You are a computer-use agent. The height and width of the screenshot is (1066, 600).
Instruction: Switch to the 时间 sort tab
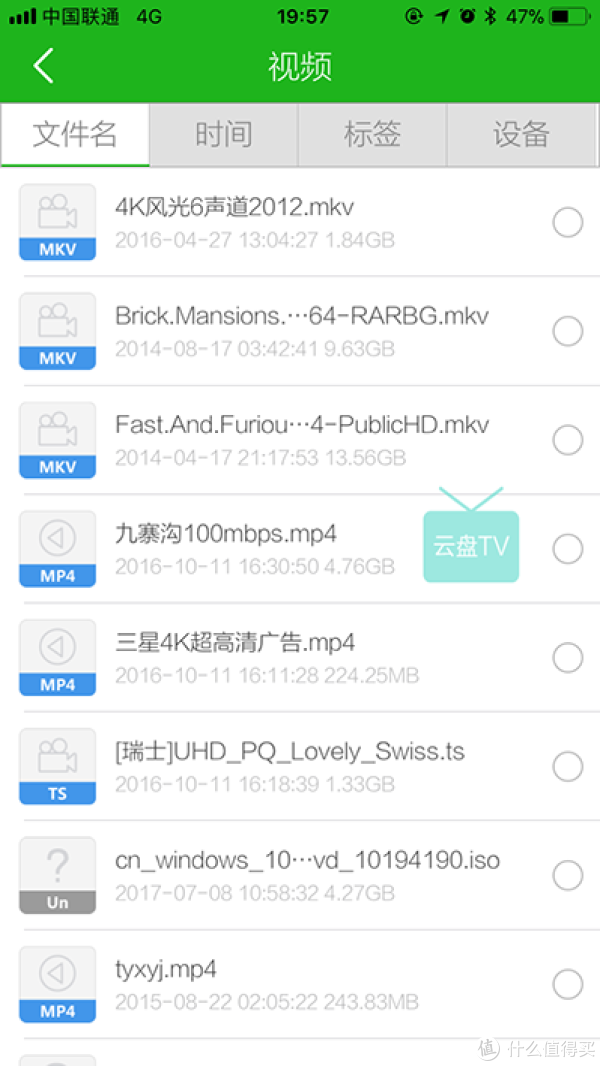pyautogui.click(x=224, y=134)
